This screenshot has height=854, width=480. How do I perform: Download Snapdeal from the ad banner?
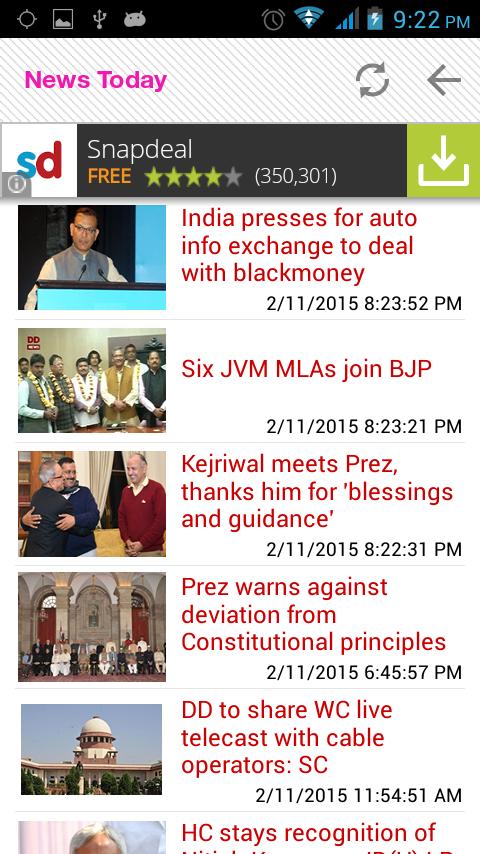click(x=443, y=160)
